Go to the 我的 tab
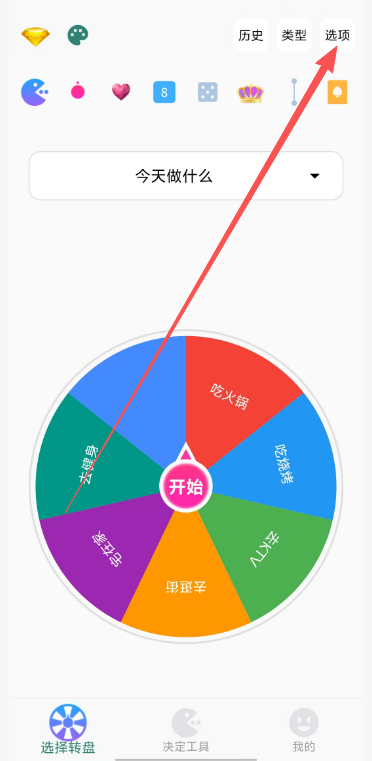 304,729
